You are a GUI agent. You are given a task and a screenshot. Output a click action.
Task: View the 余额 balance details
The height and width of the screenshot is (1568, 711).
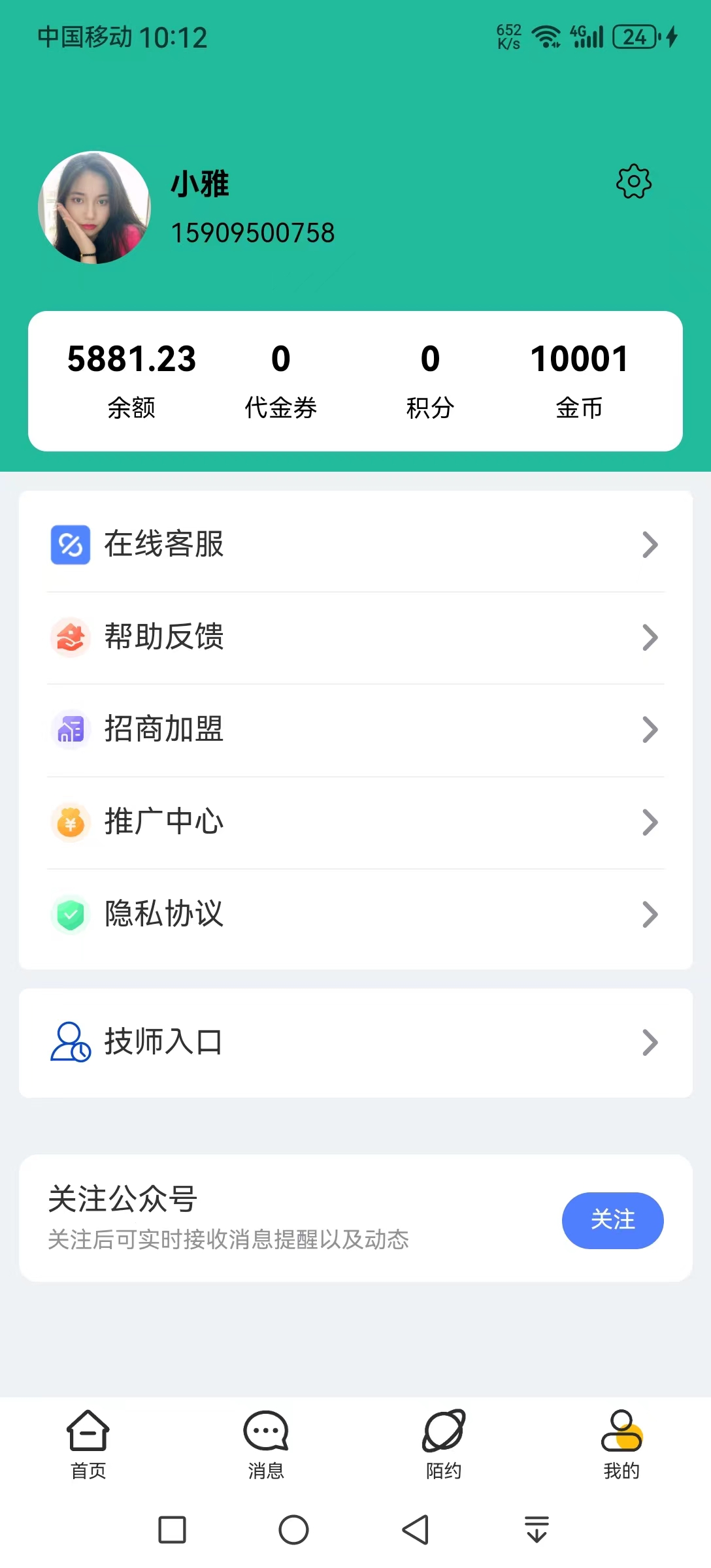click(131, 380)
